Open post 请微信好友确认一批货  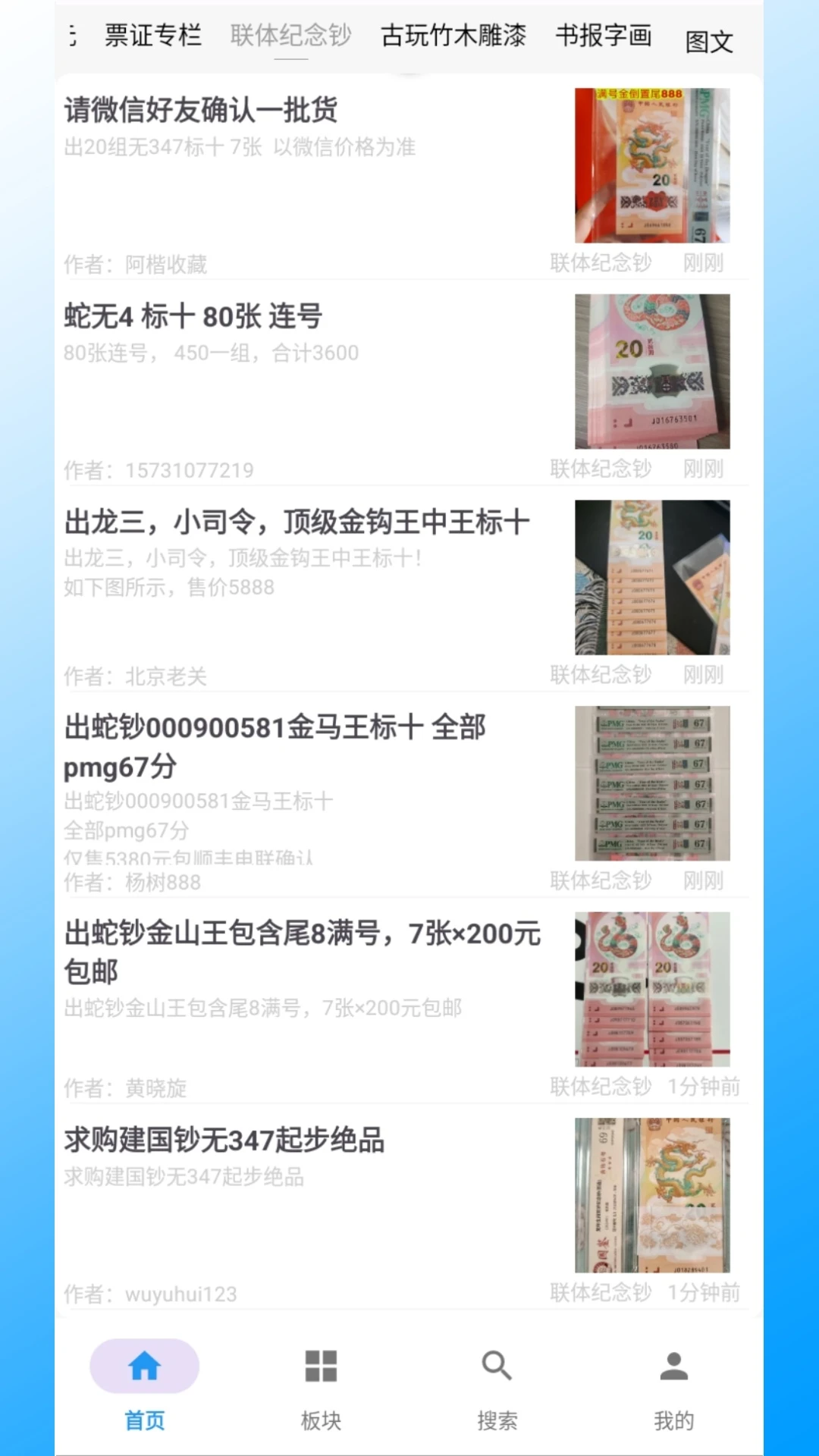pos(200,110)
